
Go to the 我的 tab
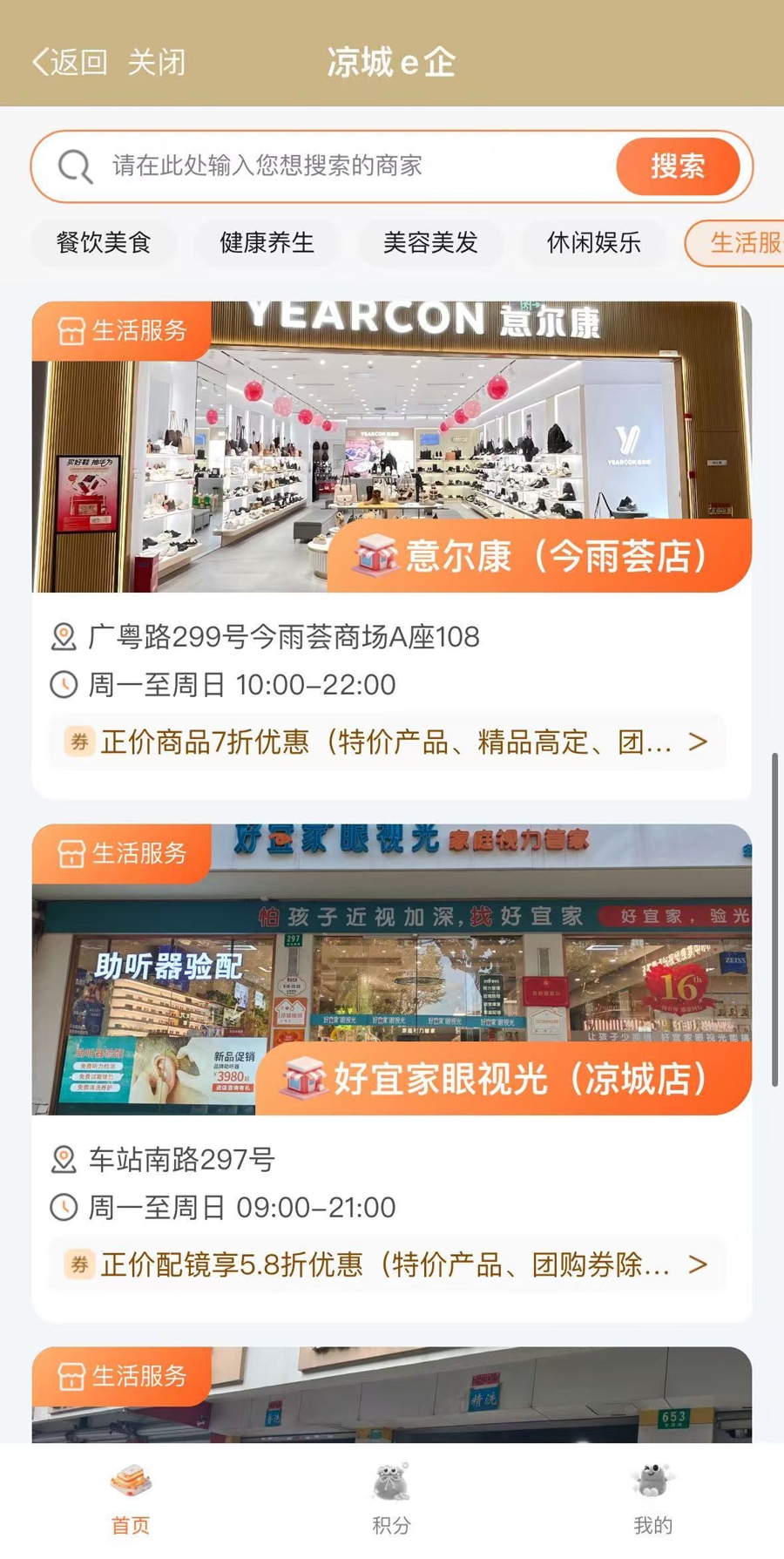pyautogui.click(x=652, y=1499)
